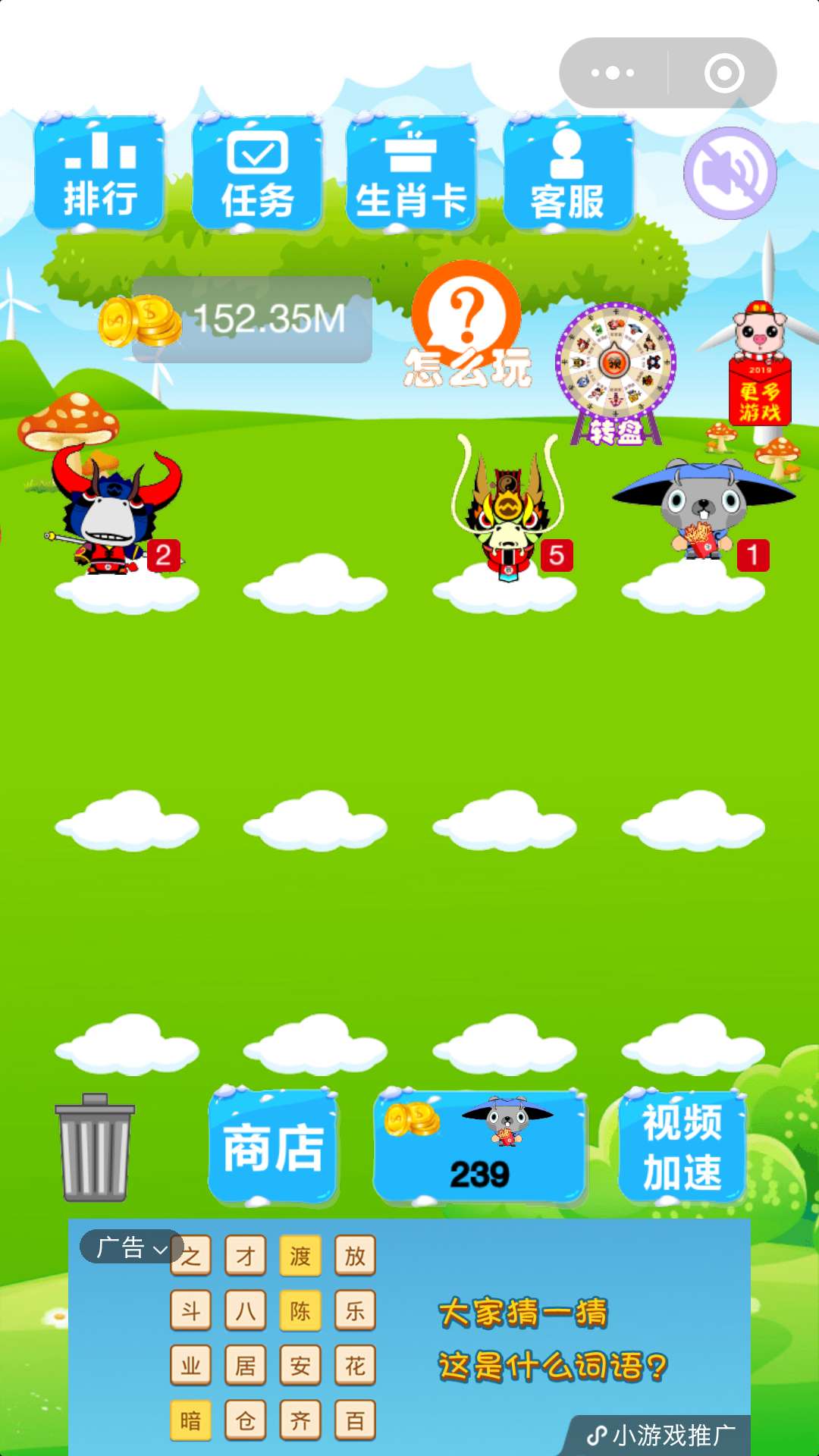This screenshot has height=1456, width=819.
Task: Tap the trash can icon
Action: click(x=95, y=1147)
